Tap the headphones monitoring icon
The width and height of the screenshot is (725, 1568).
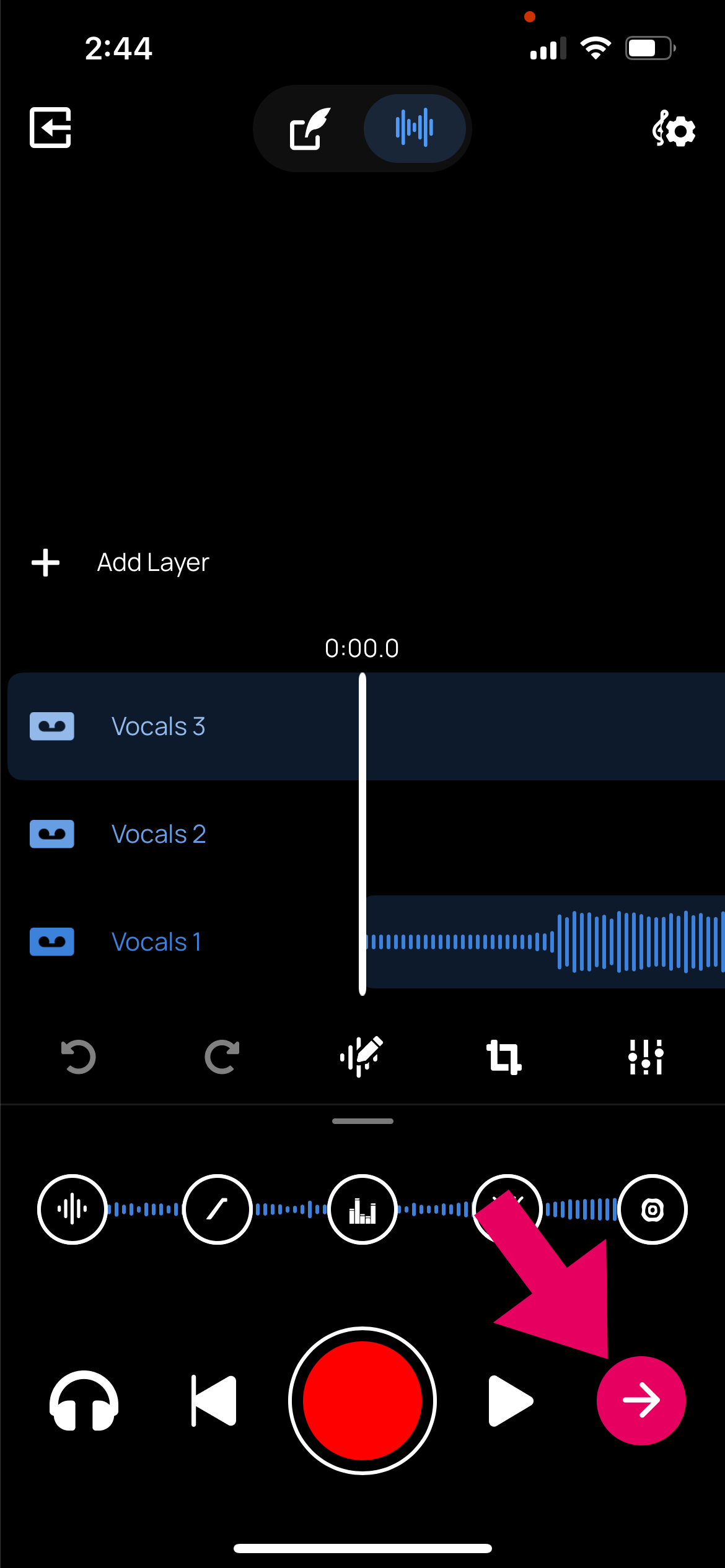(x=84, y=1401)
